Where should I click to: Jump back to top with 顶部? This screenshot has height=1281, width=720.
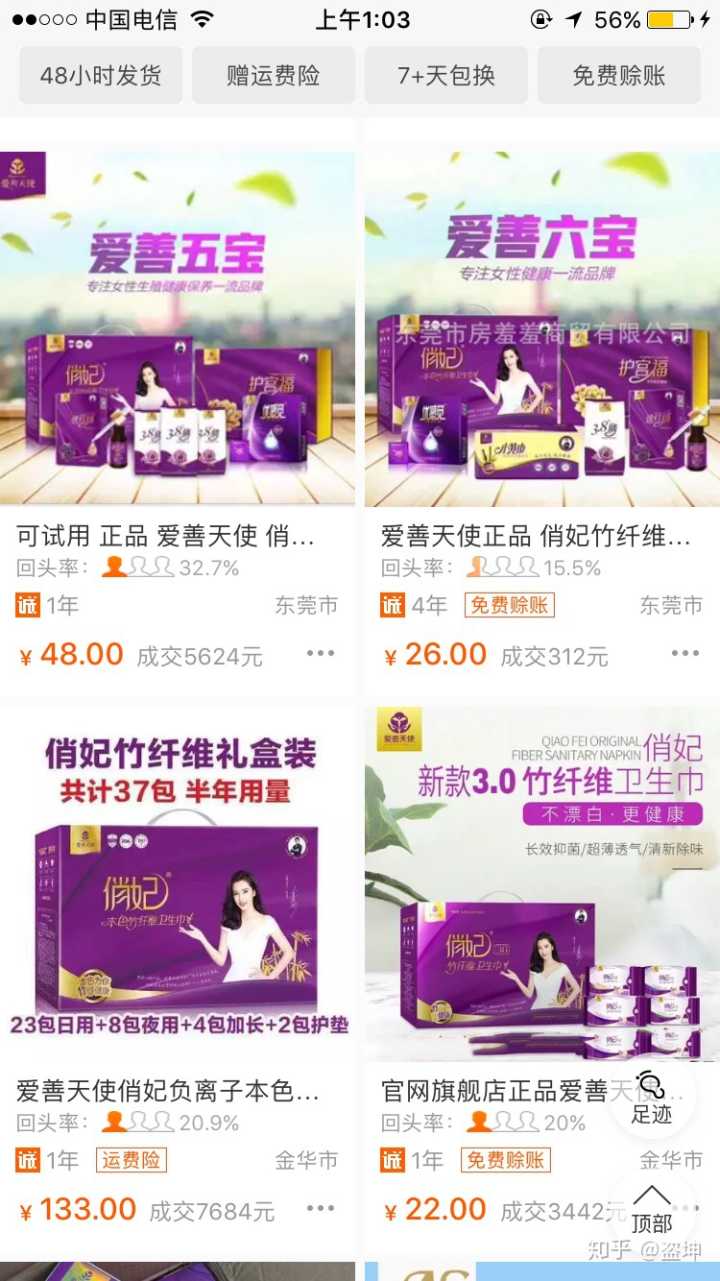tap(652, 1210)
